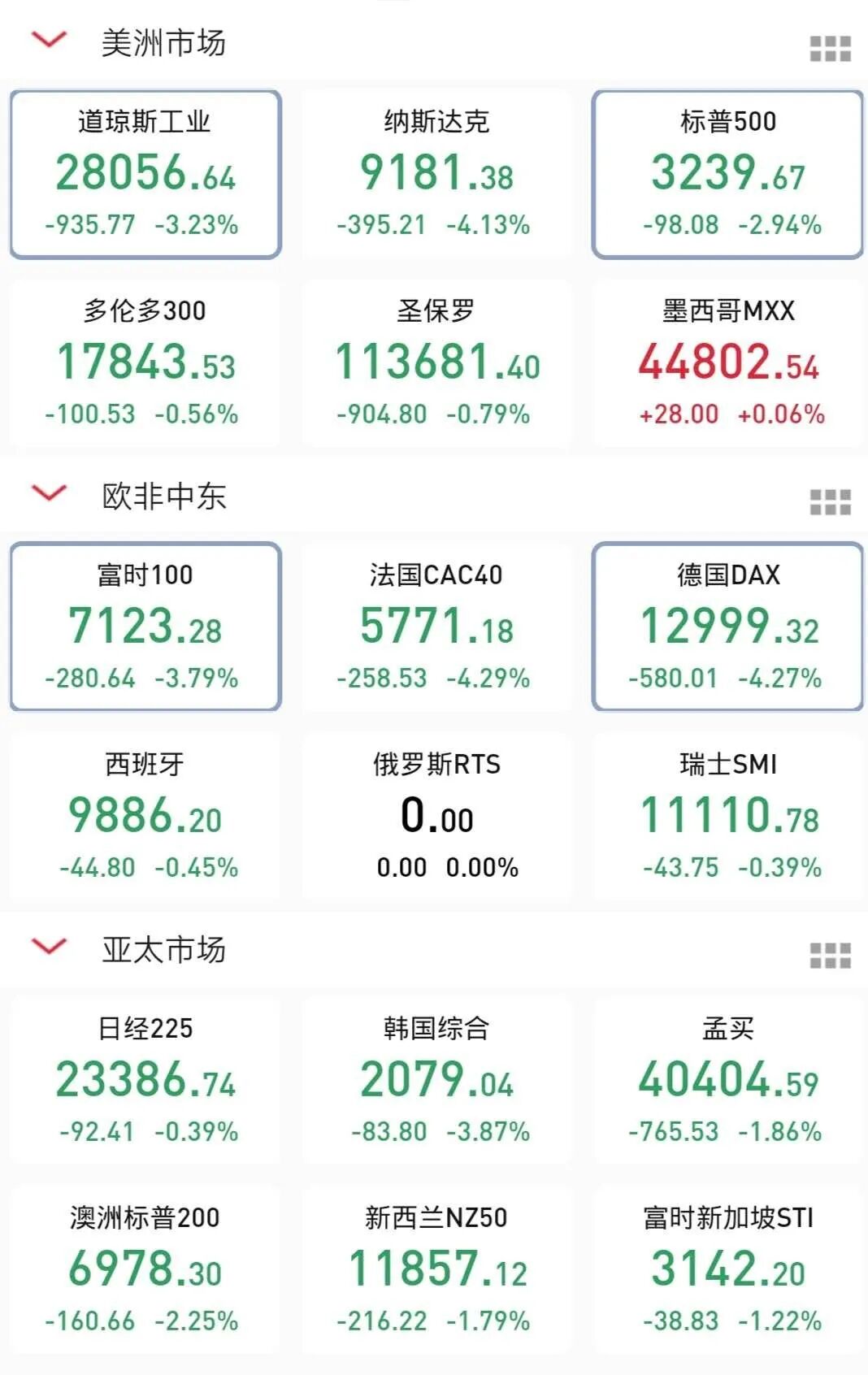The image size is (868, 1375).
Task: Open the 多伦多300 index card
Action: pos(145,363)
